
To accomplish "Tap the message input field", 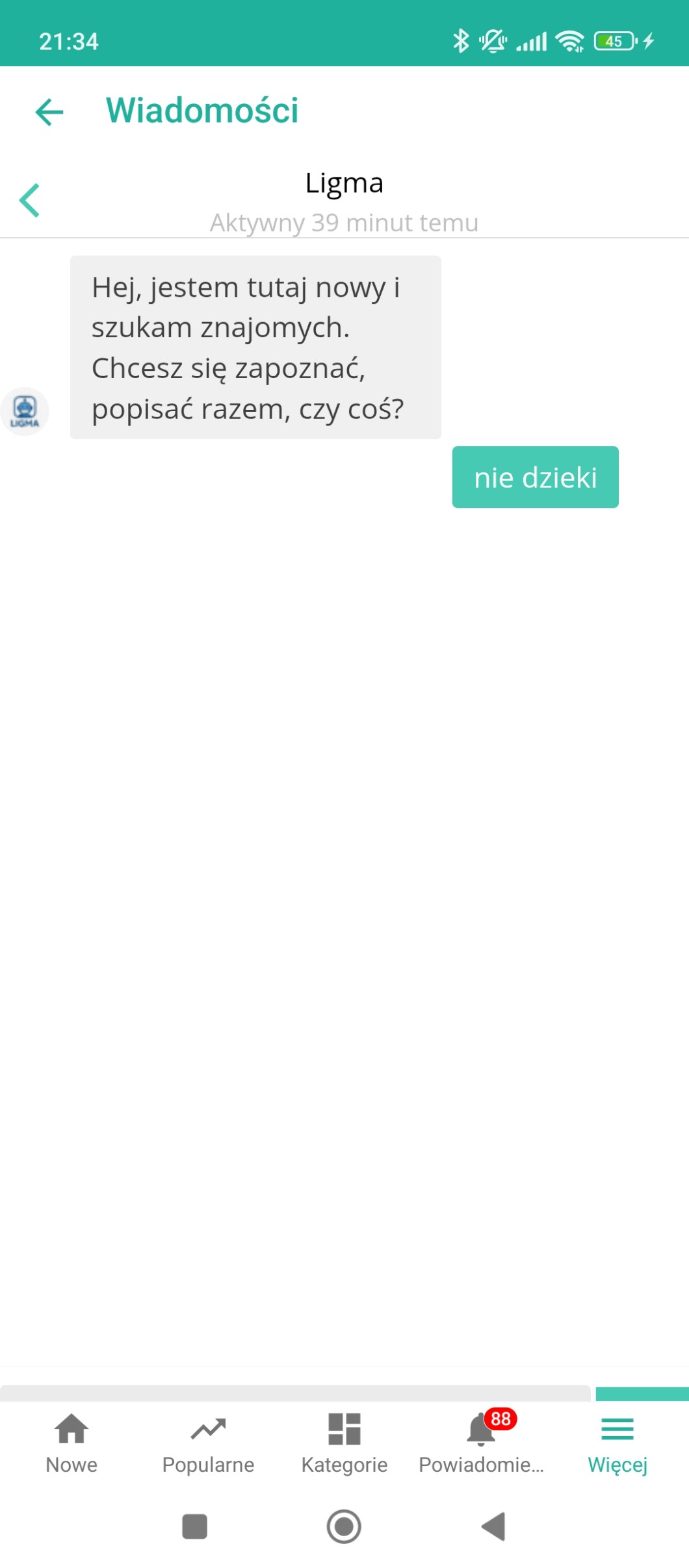I will click(x=295, y=1393).
